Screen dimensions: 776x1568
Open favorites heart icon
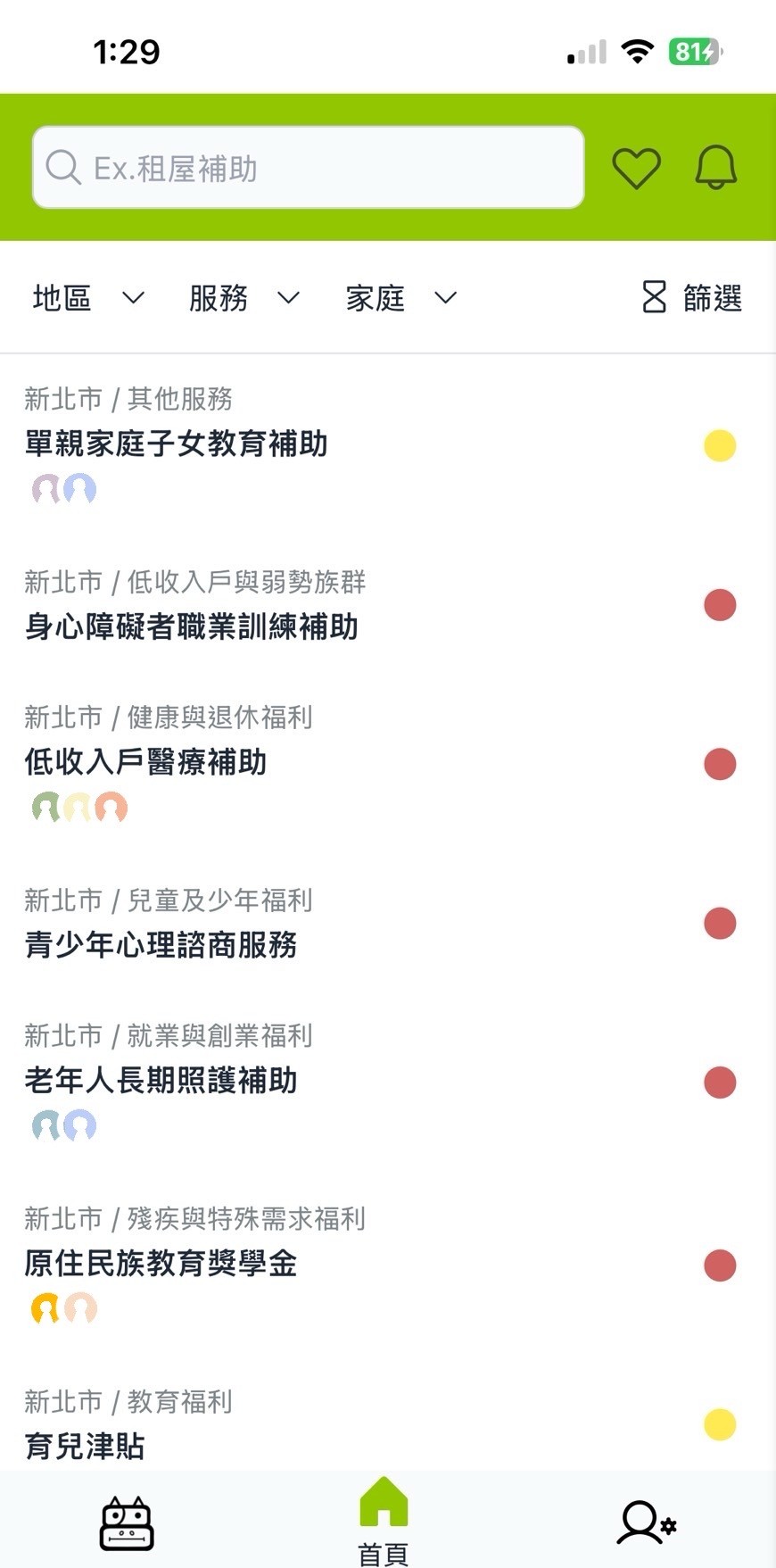point(636,168)
